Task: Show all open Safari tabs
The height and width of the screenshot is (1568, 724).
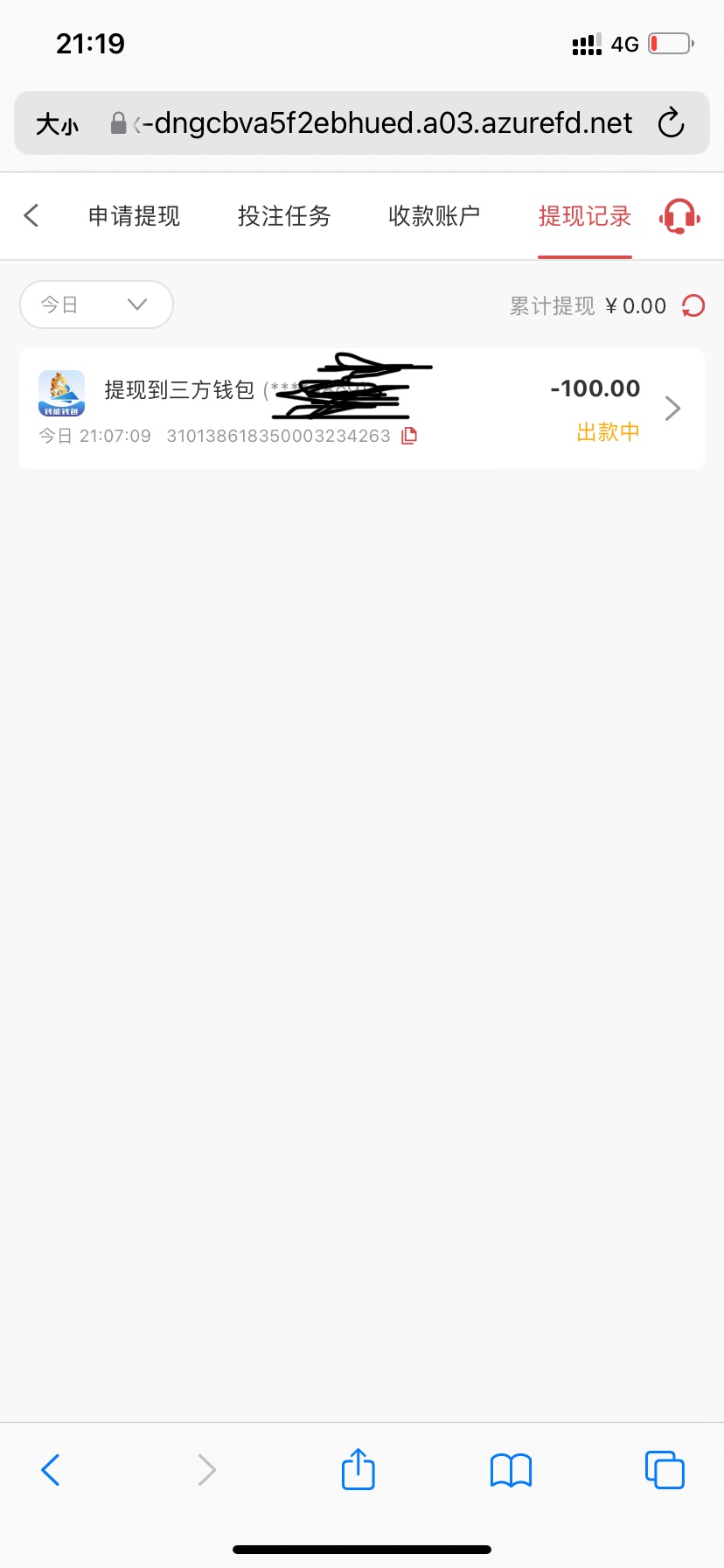Action: pos(665,1470)
